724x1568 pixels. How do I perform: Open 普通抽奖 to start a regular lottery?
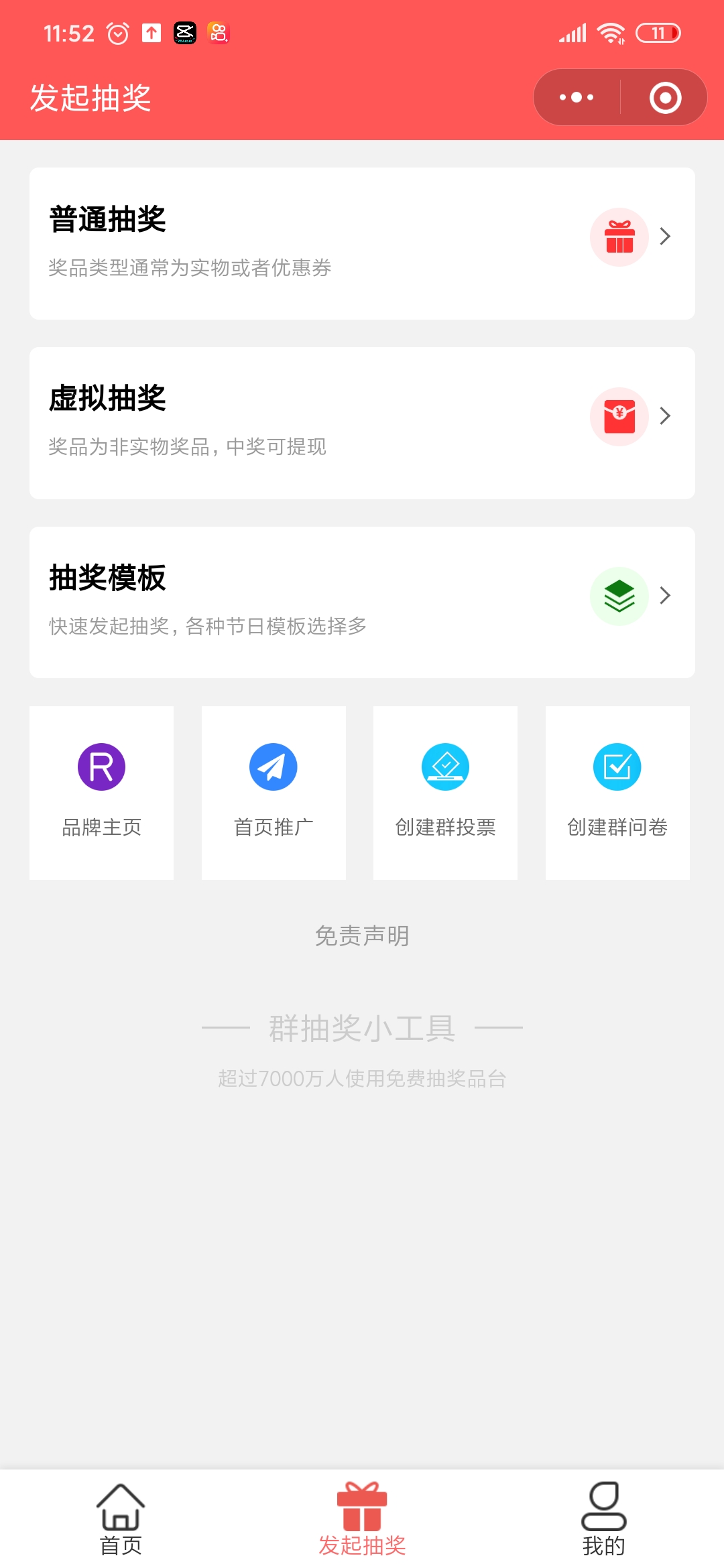[362, 243]
